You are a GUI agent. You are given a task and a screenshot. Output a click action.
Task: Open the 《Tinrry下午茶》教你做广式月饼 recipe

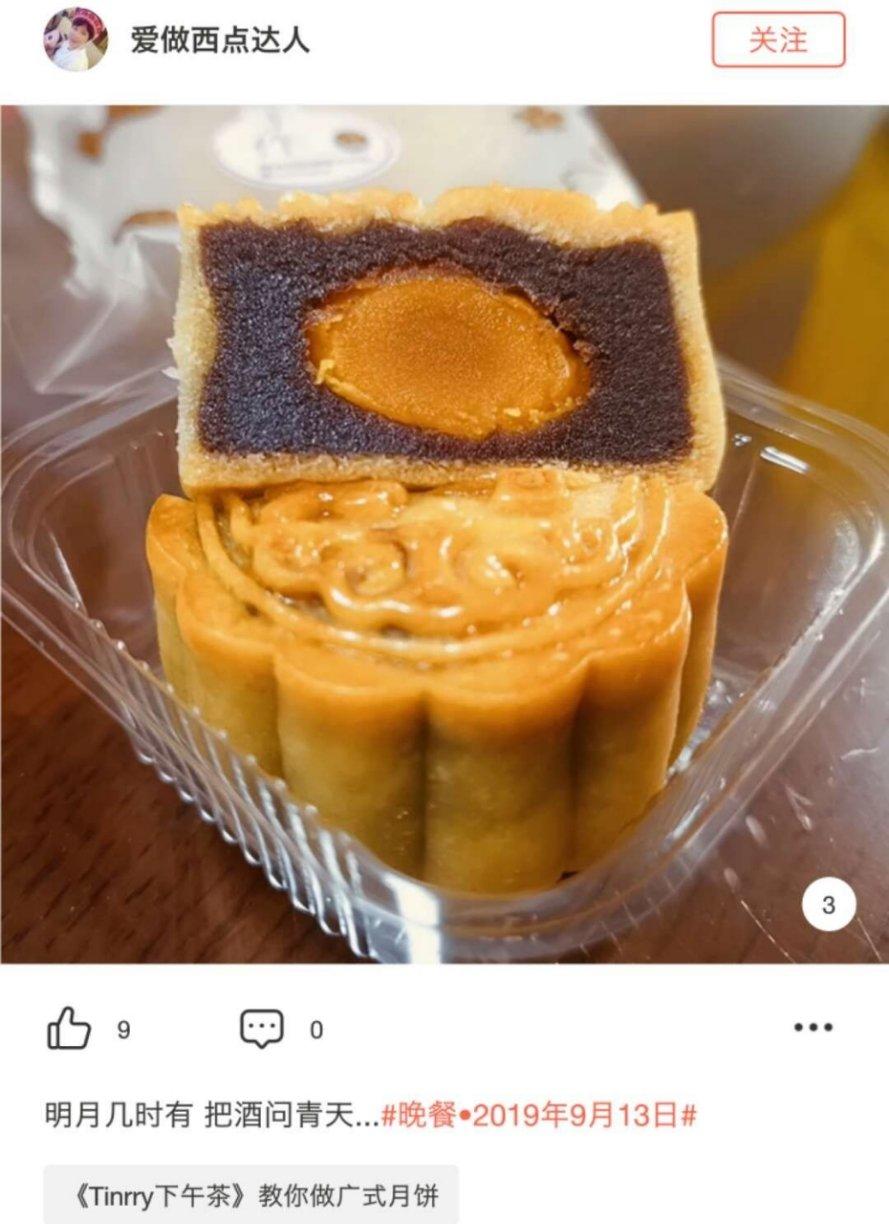click(x=251, y=1196)
